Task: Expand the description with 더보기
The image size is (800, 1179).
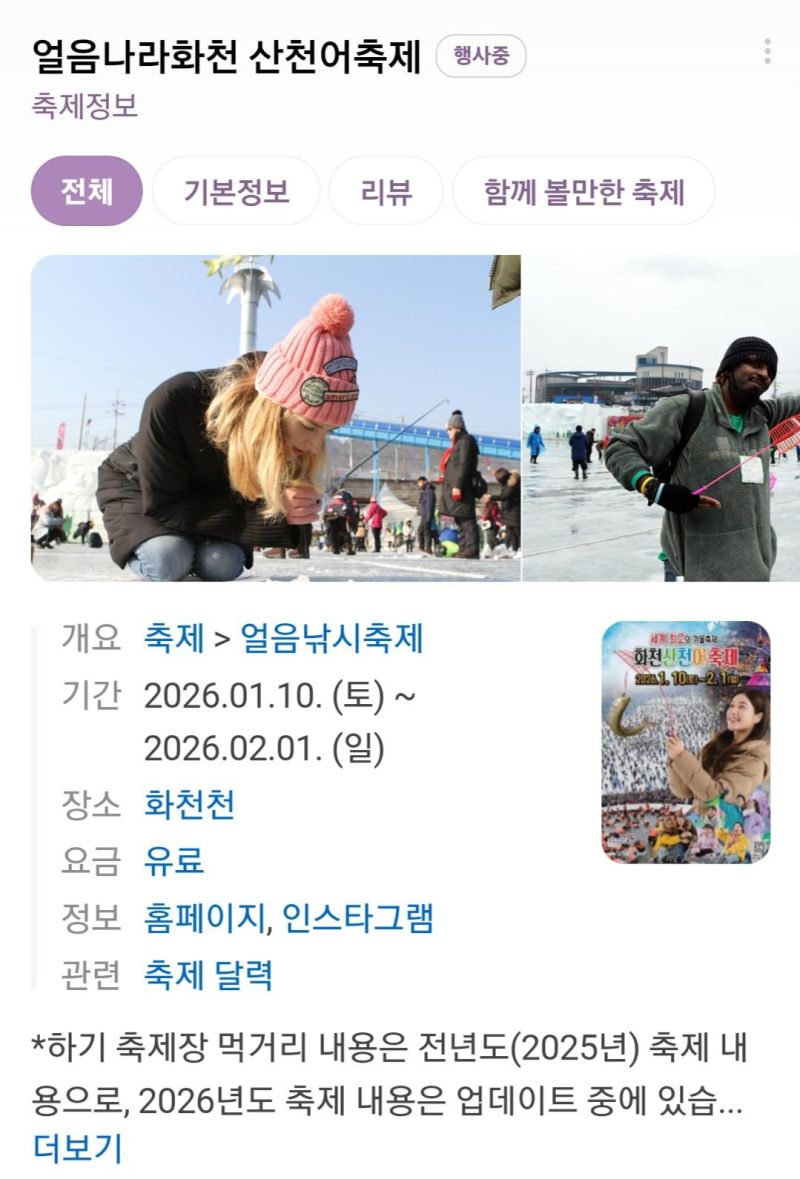Action: coord(77,1147)
